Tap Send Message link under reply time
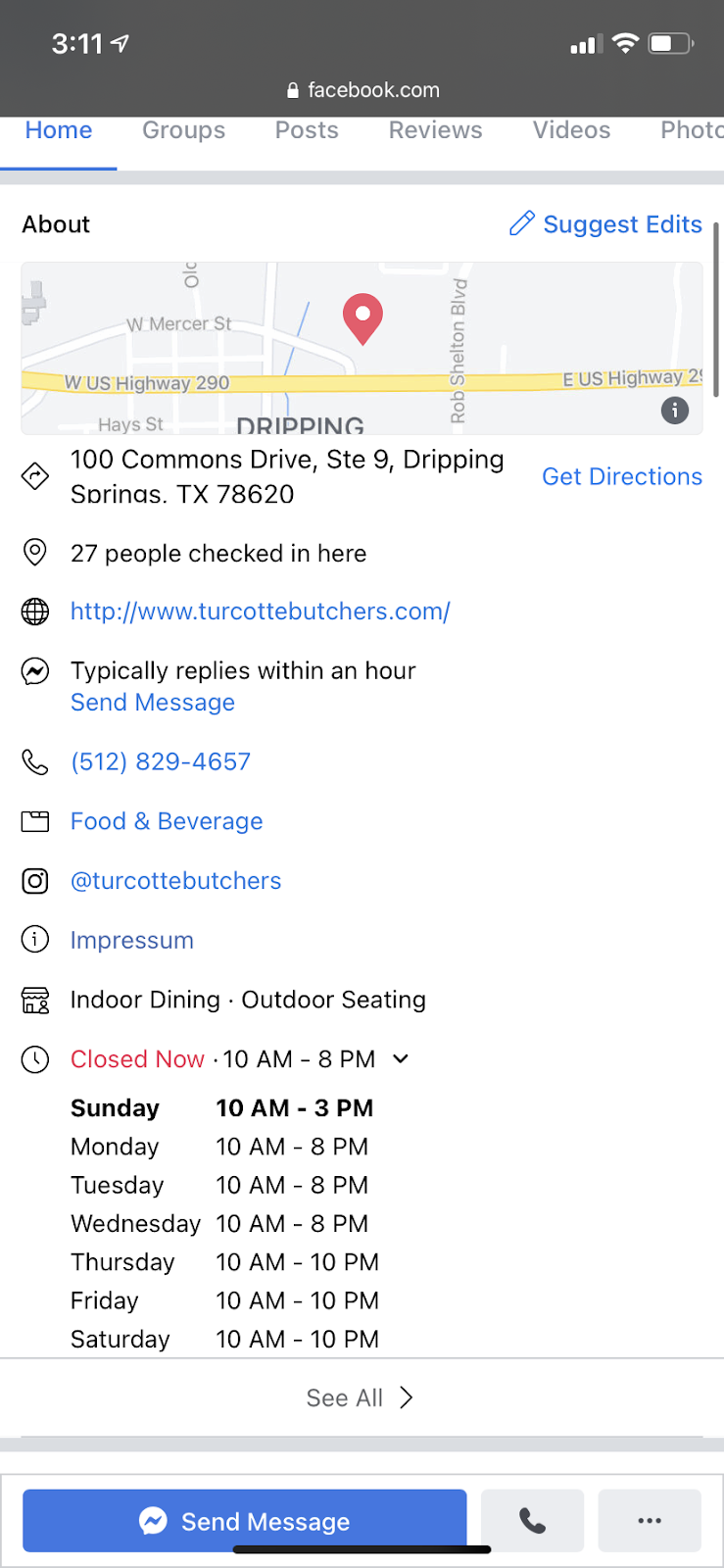724x1568 pixels. pyautogui.click(x=153, y=703)
